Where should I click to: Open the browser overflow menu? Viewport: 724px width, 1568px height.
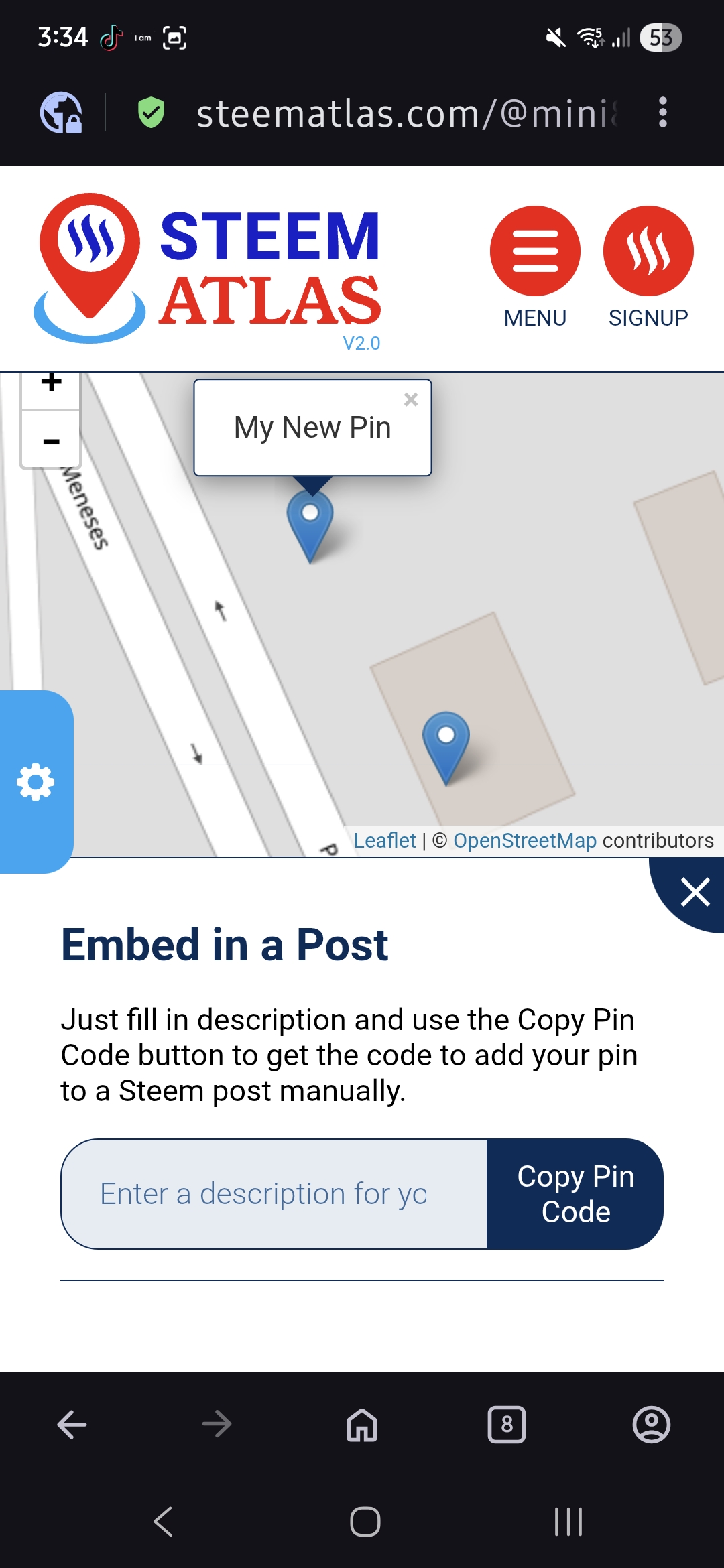tap(662, 113)
